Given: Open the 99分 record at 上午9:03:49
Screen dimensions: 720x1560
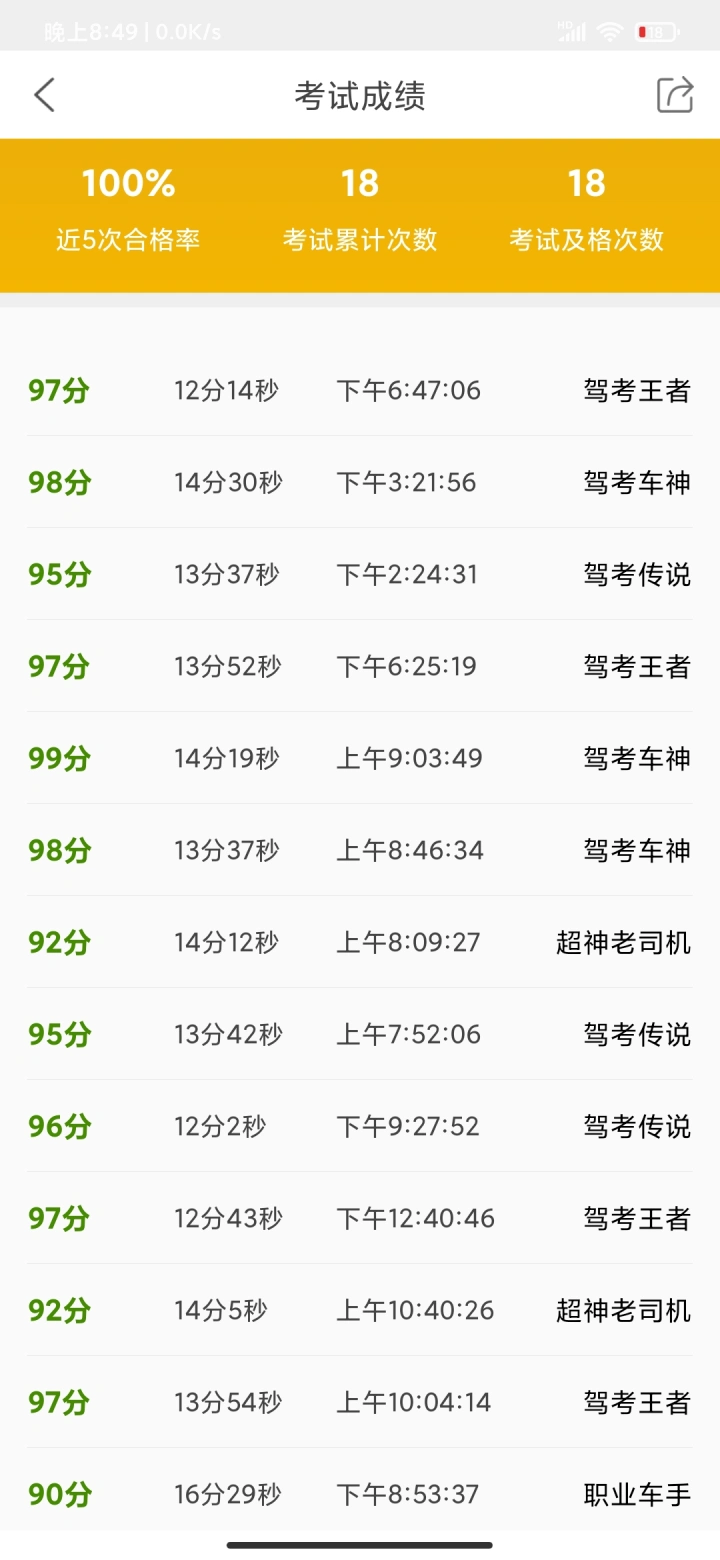Looking at the screenshot, I should pyautogui.click(x=360, y=758).
